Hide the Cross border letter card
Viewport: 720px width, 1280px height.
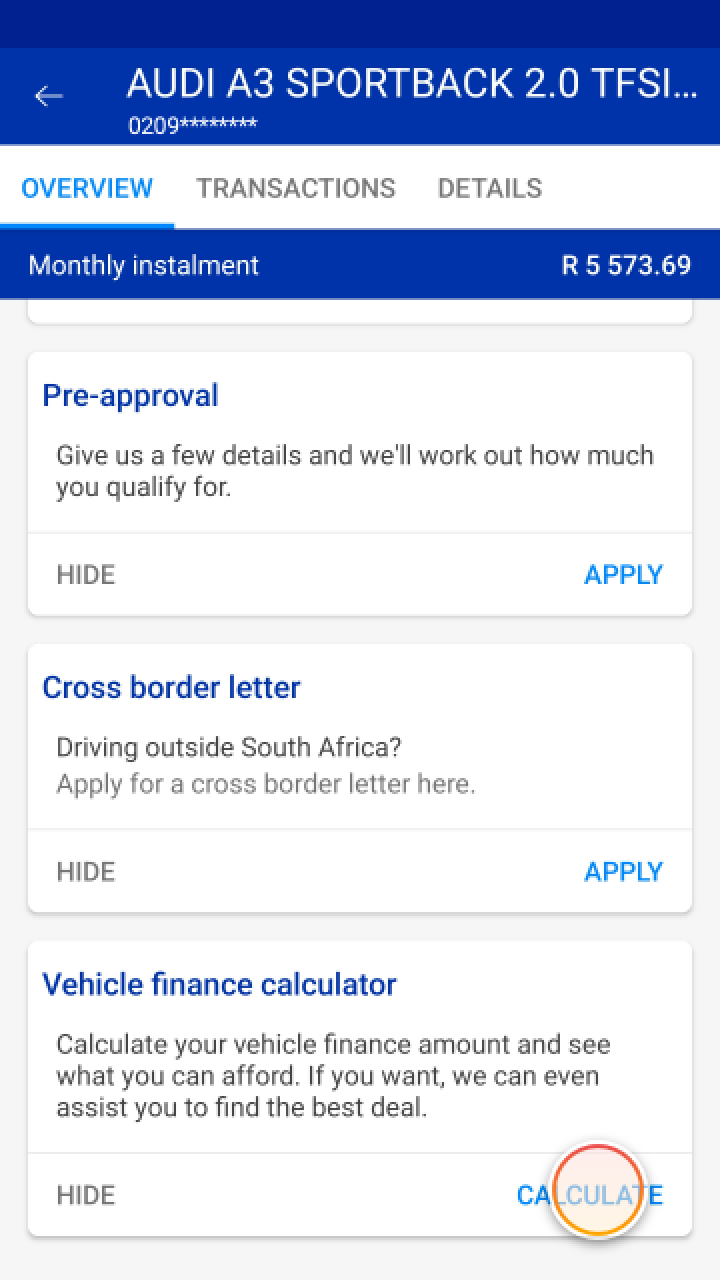86,871
